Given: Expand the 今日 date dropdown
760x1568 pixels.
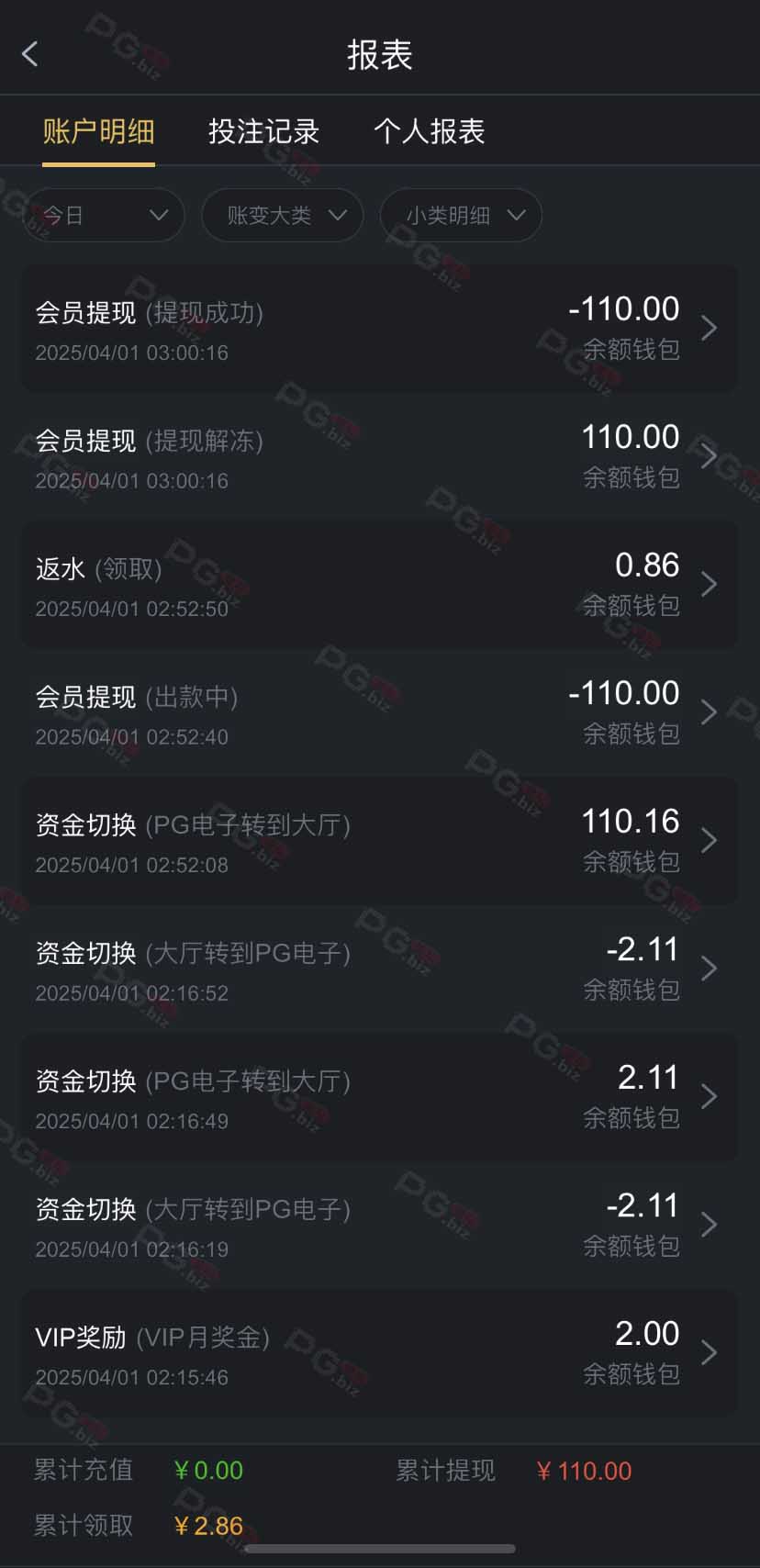Looking at the screenshot, I should point(103,215).
